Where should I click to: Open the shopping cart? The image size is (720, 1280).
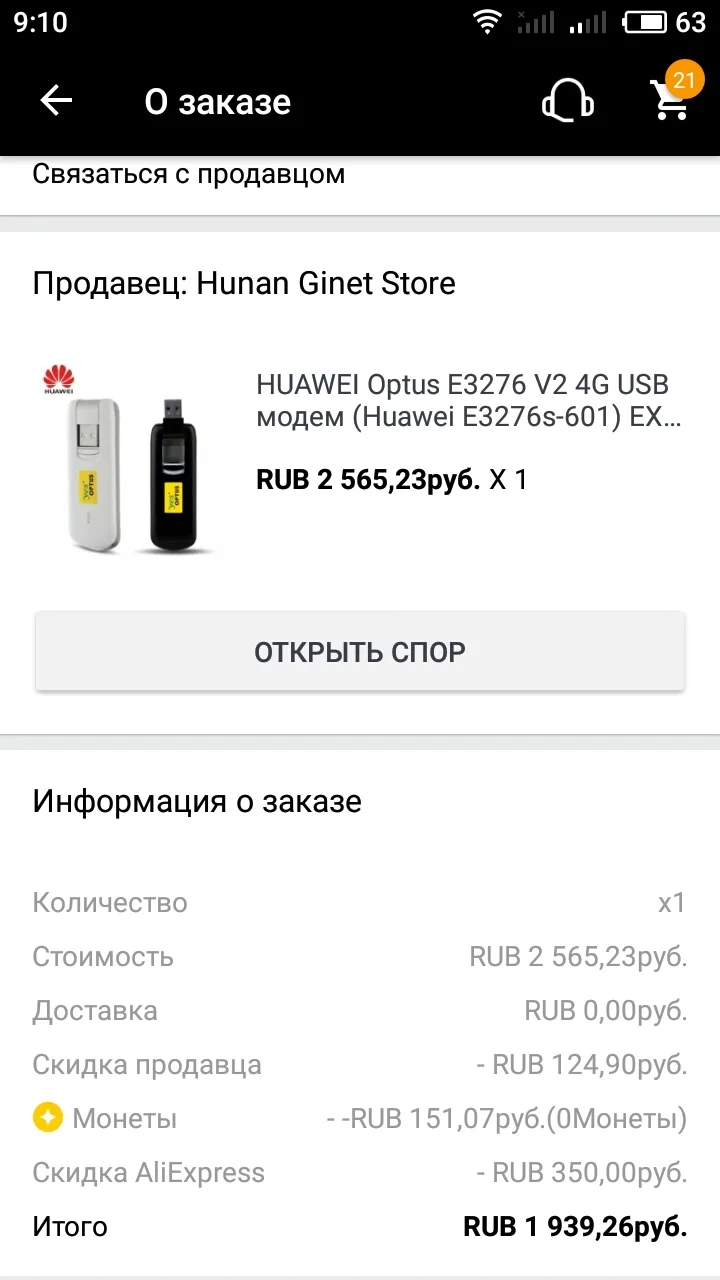point(670,100)
